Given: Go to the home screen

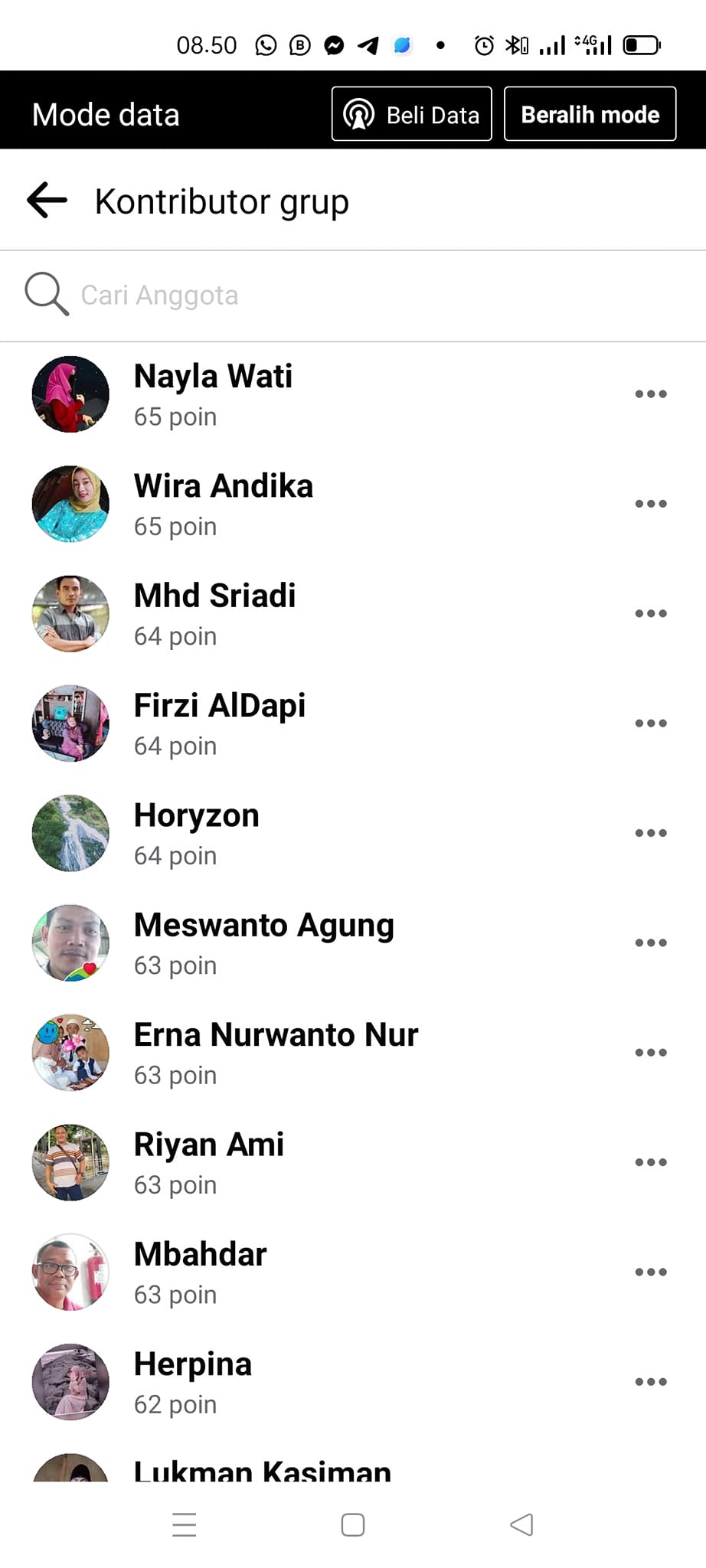Looking at the screenshot, I should (x=353, y=1524).
